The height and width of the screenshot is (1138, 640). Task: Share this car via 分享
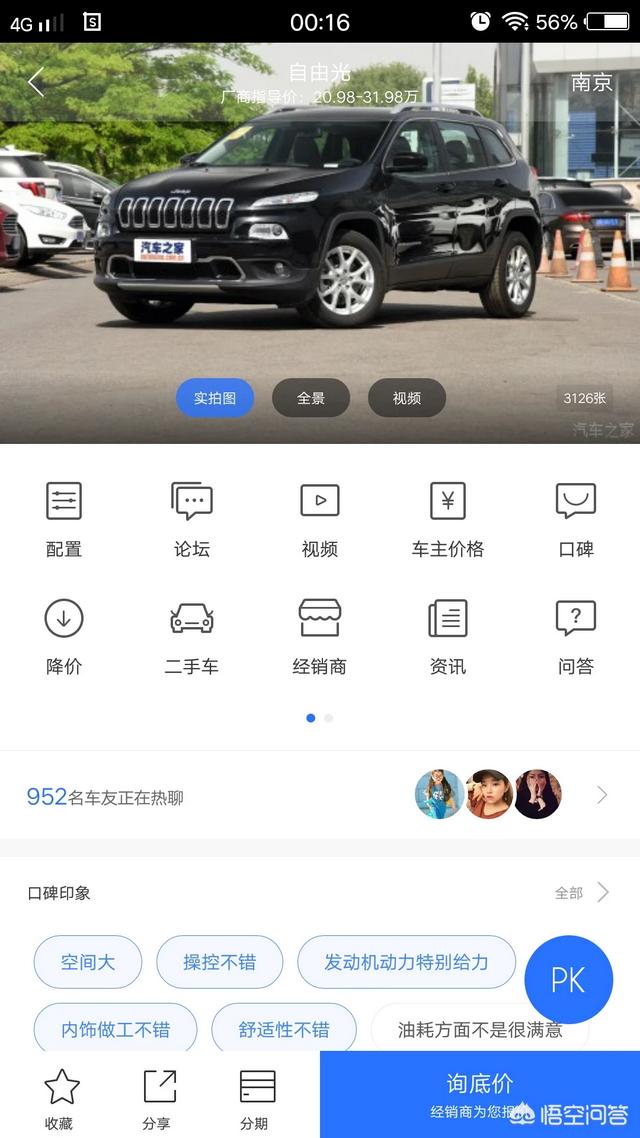point(157,1098)
